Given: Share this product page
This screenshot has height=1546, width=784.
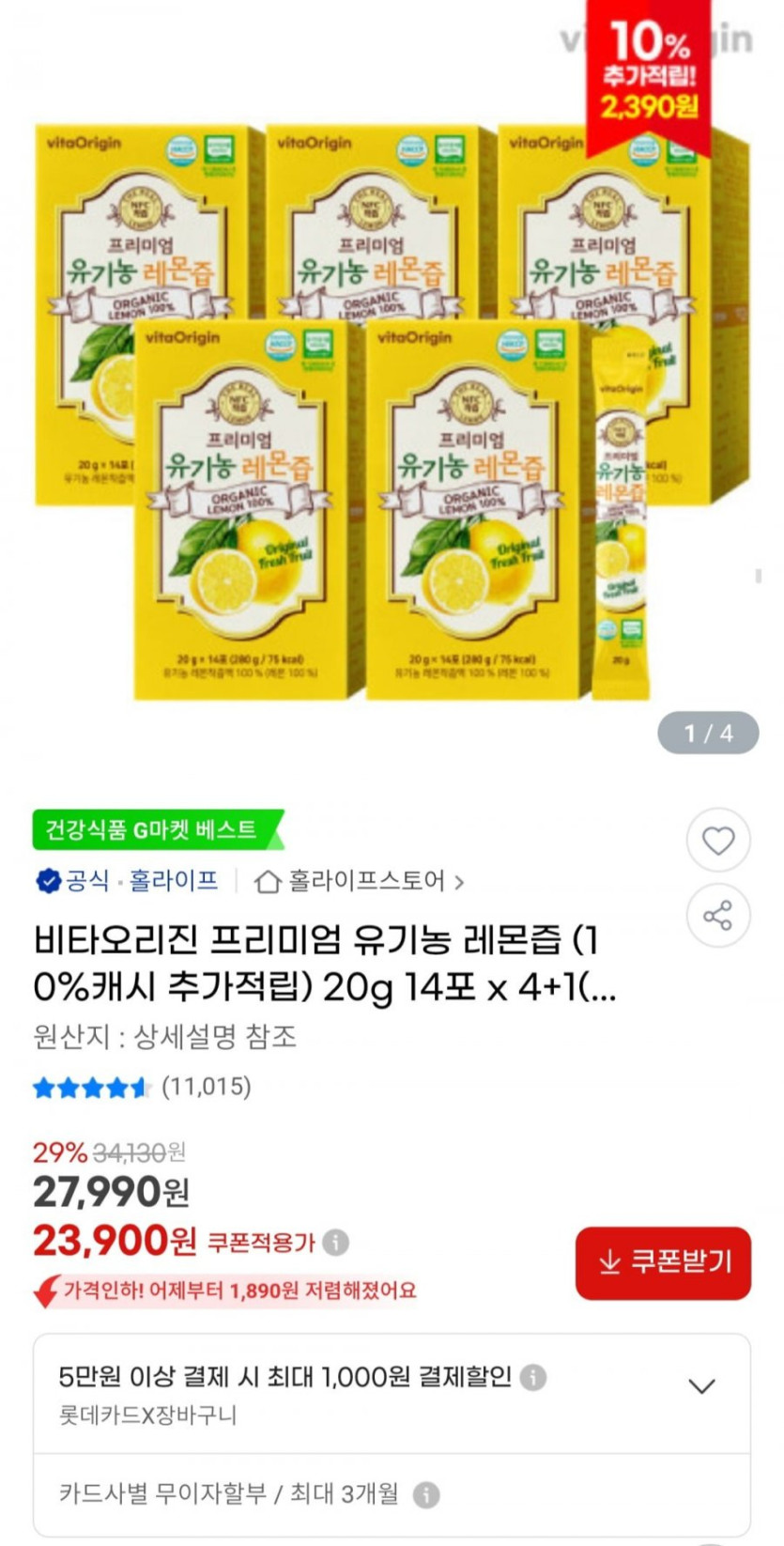Looking at the screenshot, I should (718, 915).
